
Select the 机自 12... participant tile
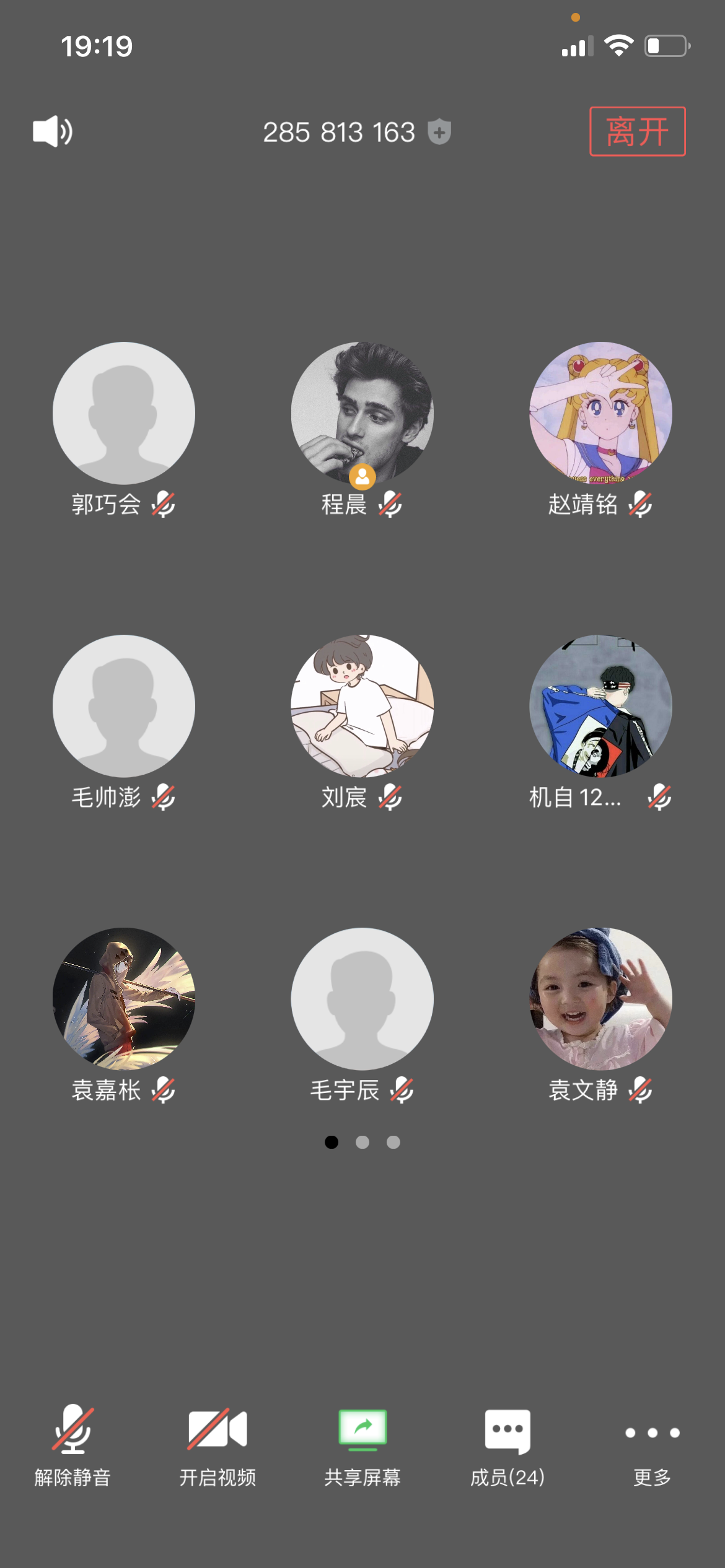point(600,706)
